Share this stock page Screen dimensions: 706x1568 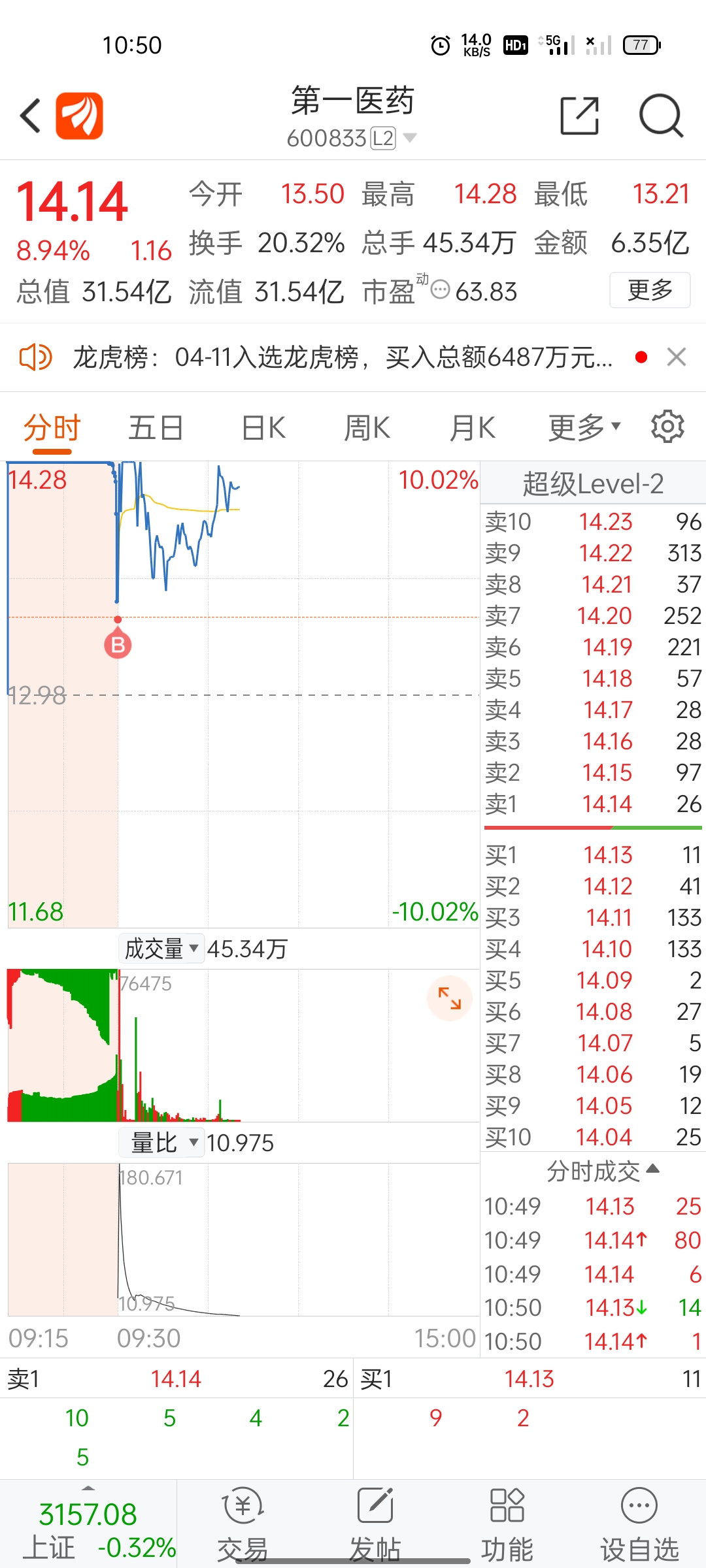(580, 116)
